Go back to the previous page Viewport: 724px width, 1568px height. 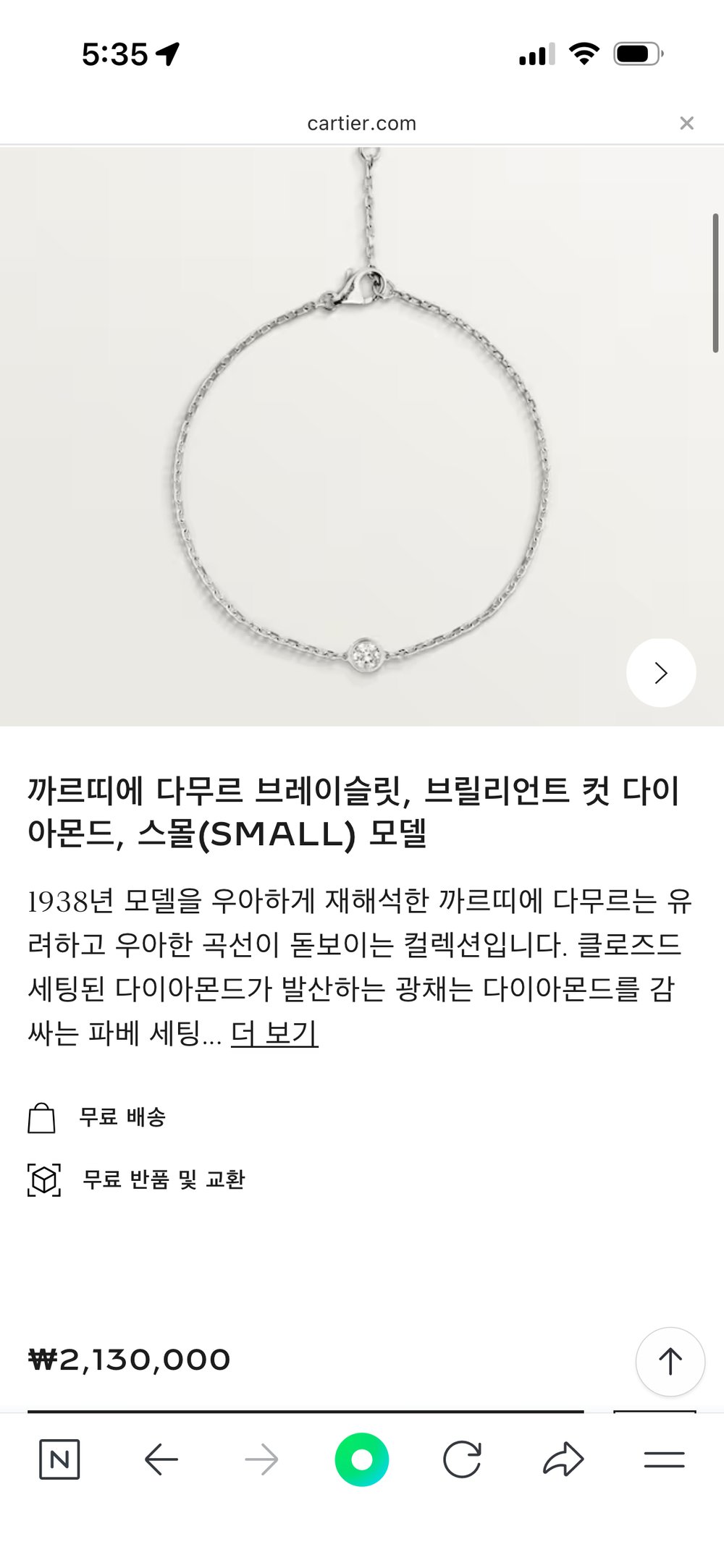click(161, 1459)
